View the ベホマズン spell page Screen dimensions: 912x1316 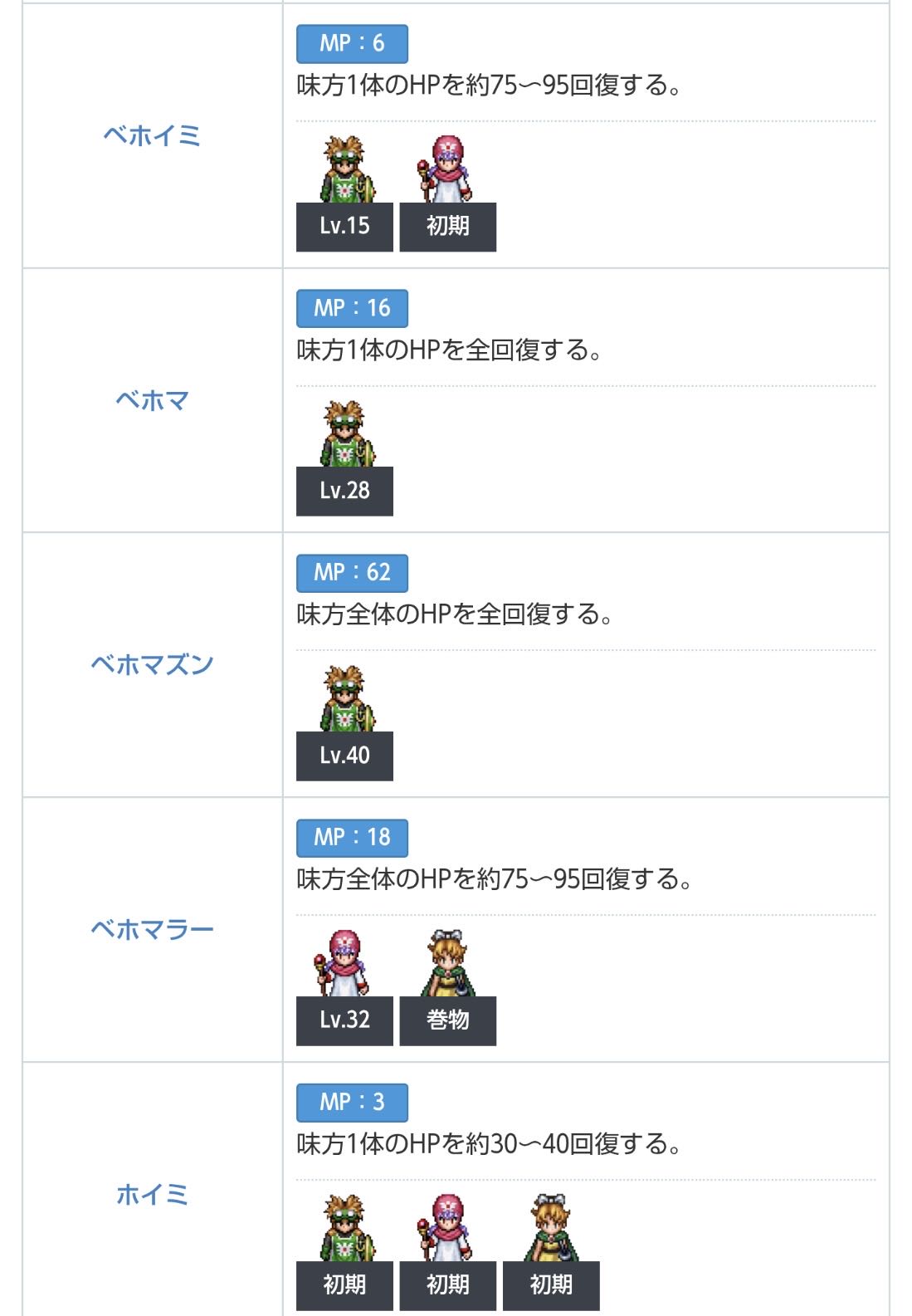pyautogui.click(x=152, y=664)
